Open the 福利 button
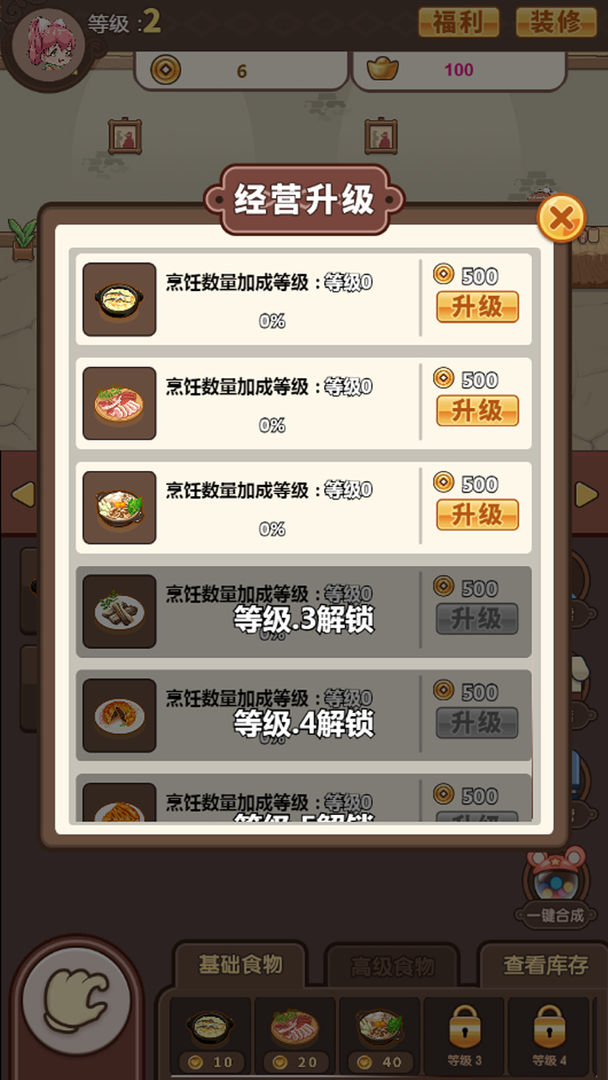The height and width of the screenshot is (1080, 608). click(x=459, y=21)
